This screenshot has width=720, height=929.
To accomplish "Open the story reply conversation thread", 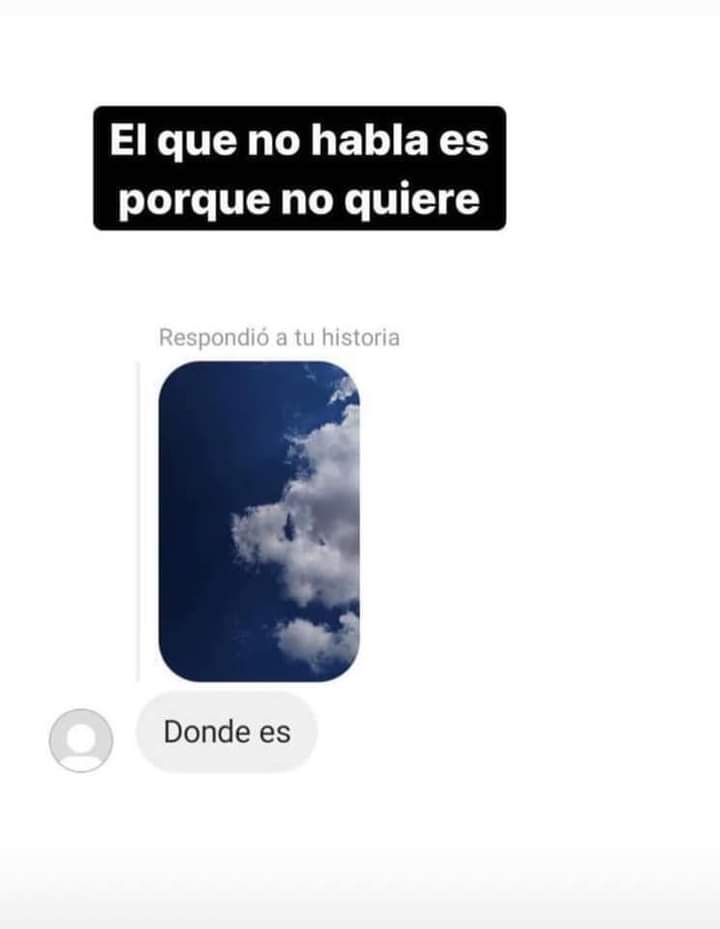I will (262, 522).
